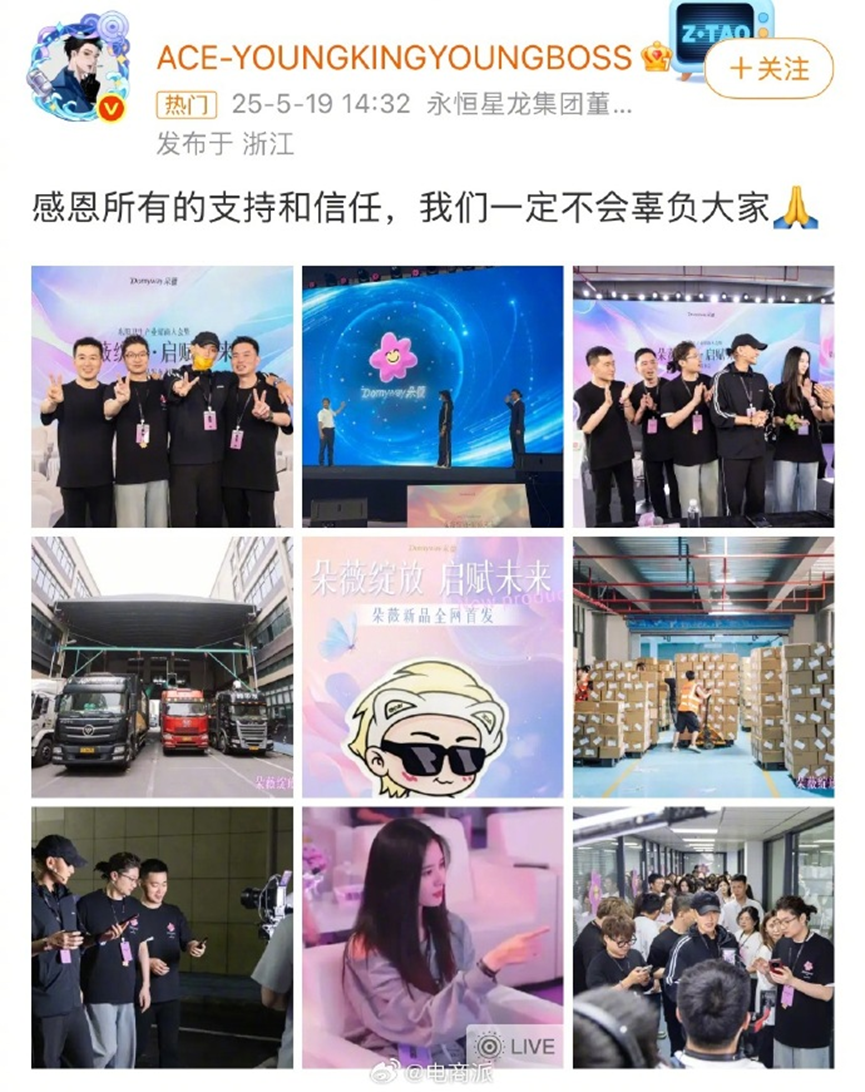The width and height of the screenshot is (865, 1092).
Task: View the crowded hallway photo
Action: (x=703, y=937)
